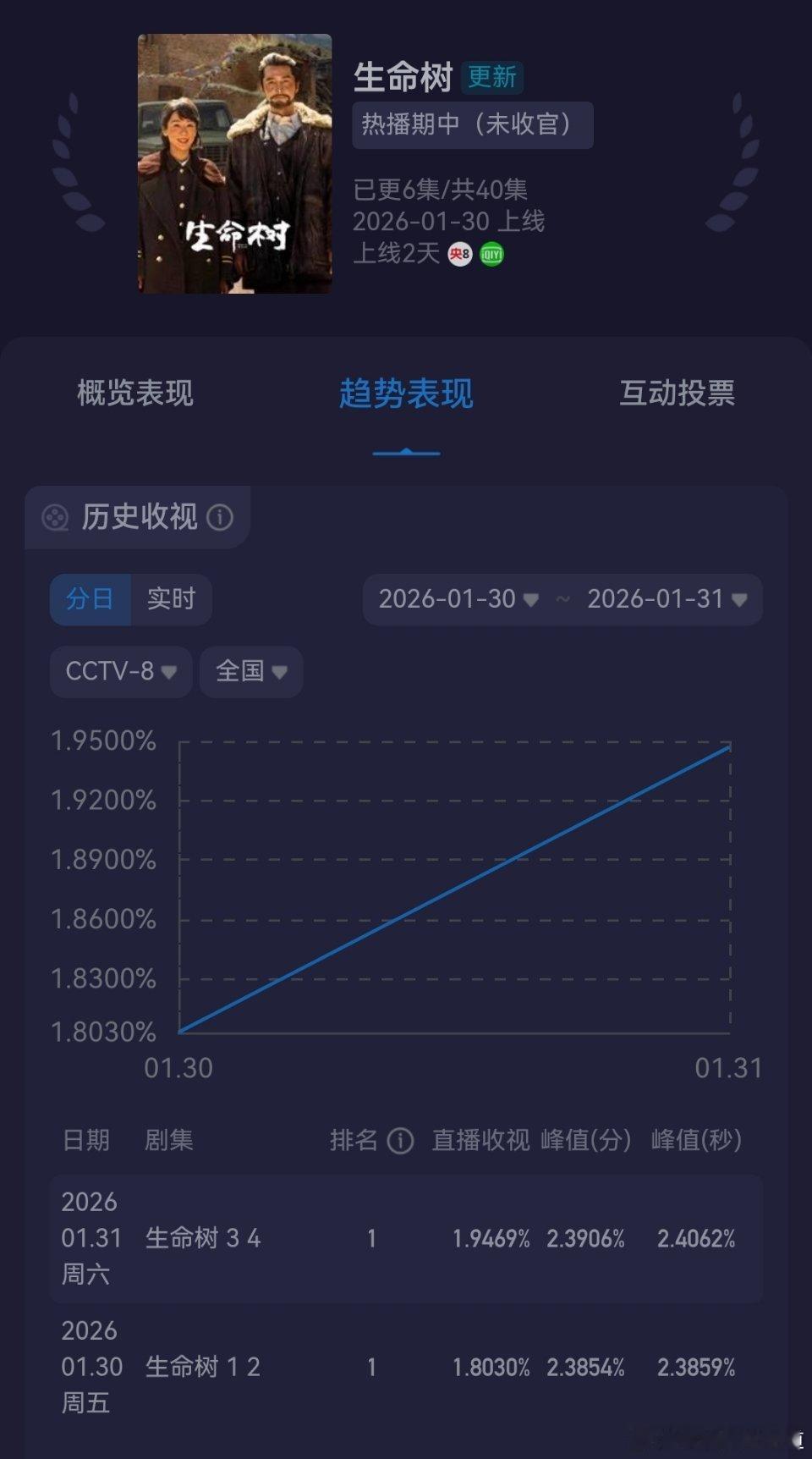Open the CCTV-8 channel dropdown
This screenshot has width=812, height=1459.
point(120,671)
